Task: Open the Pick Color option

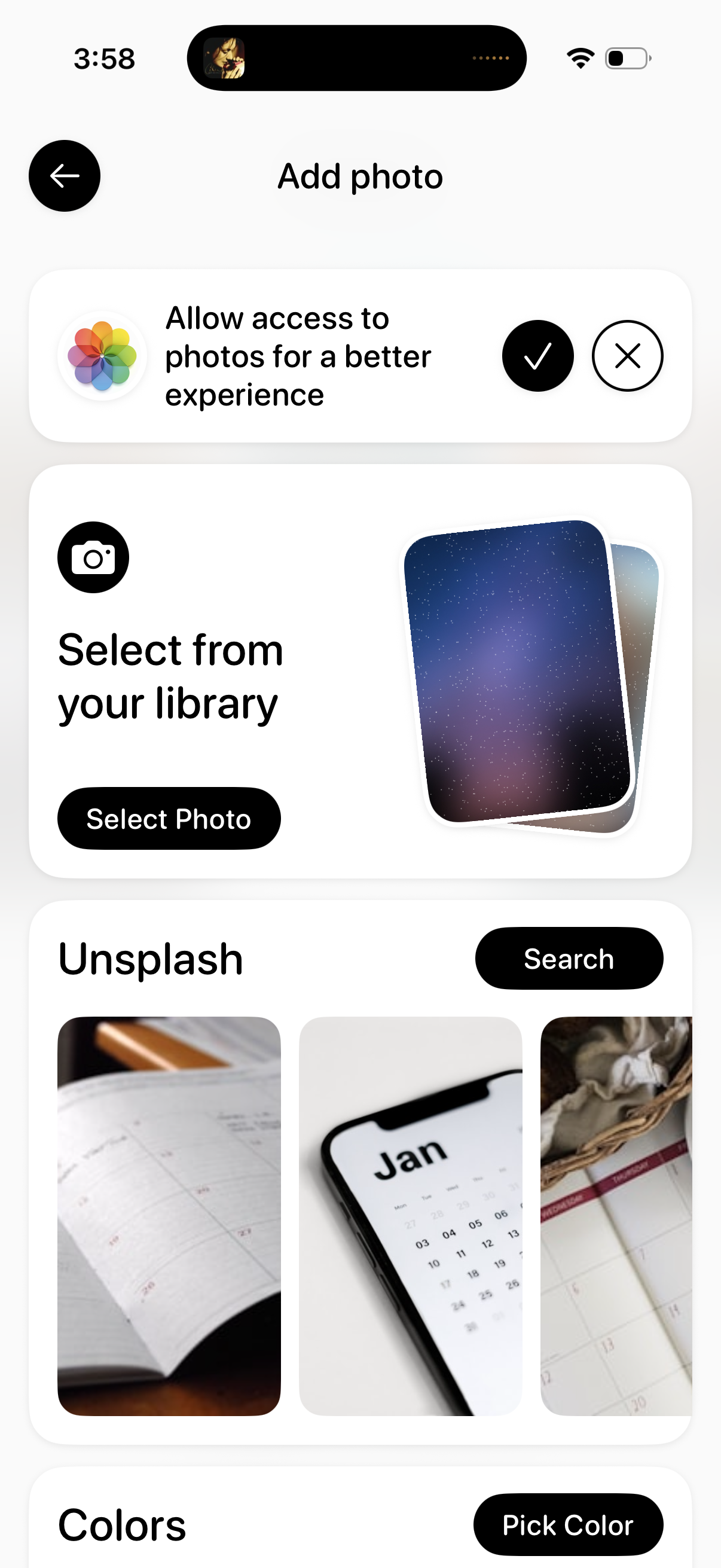Action: pos(568,1525)
